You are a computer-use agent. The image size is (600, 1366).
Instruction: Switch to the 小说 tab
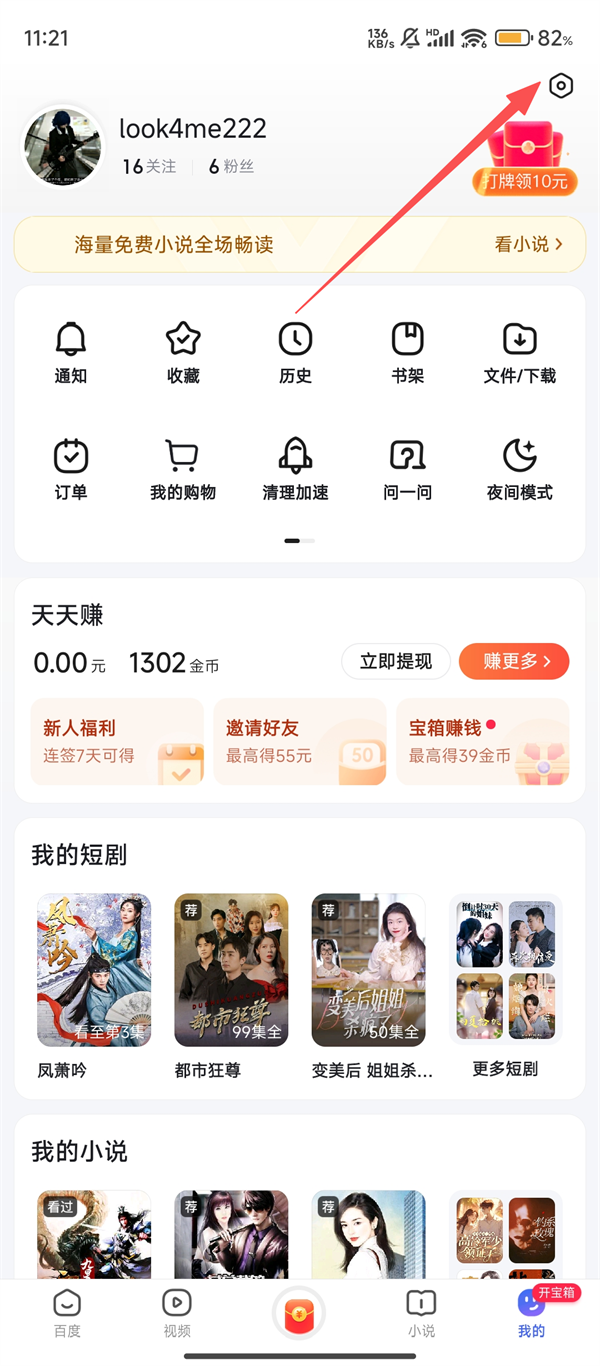tap(422, 1312)
